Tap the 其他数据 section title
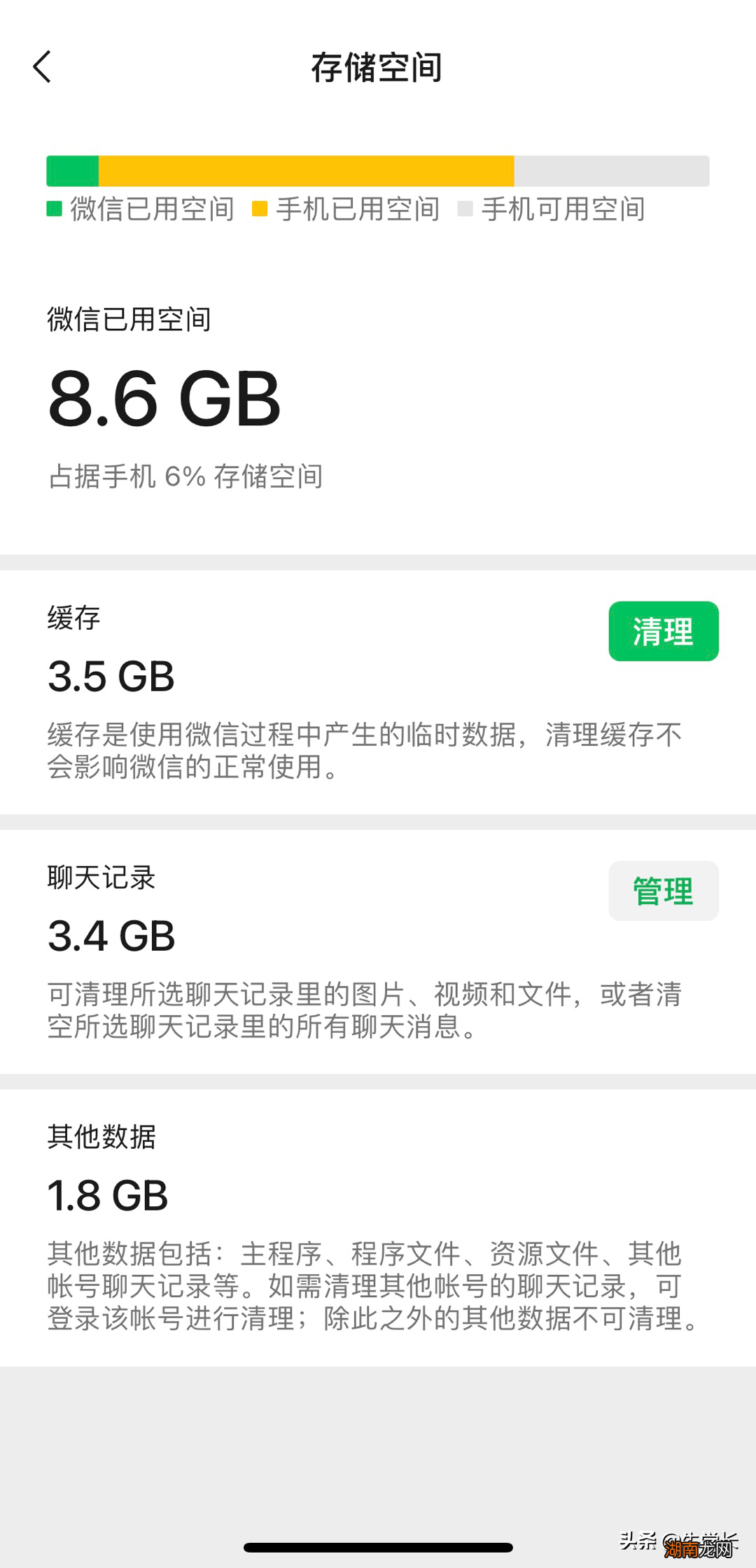The width and height of the screenshot is (756, 1568). 101,1136
